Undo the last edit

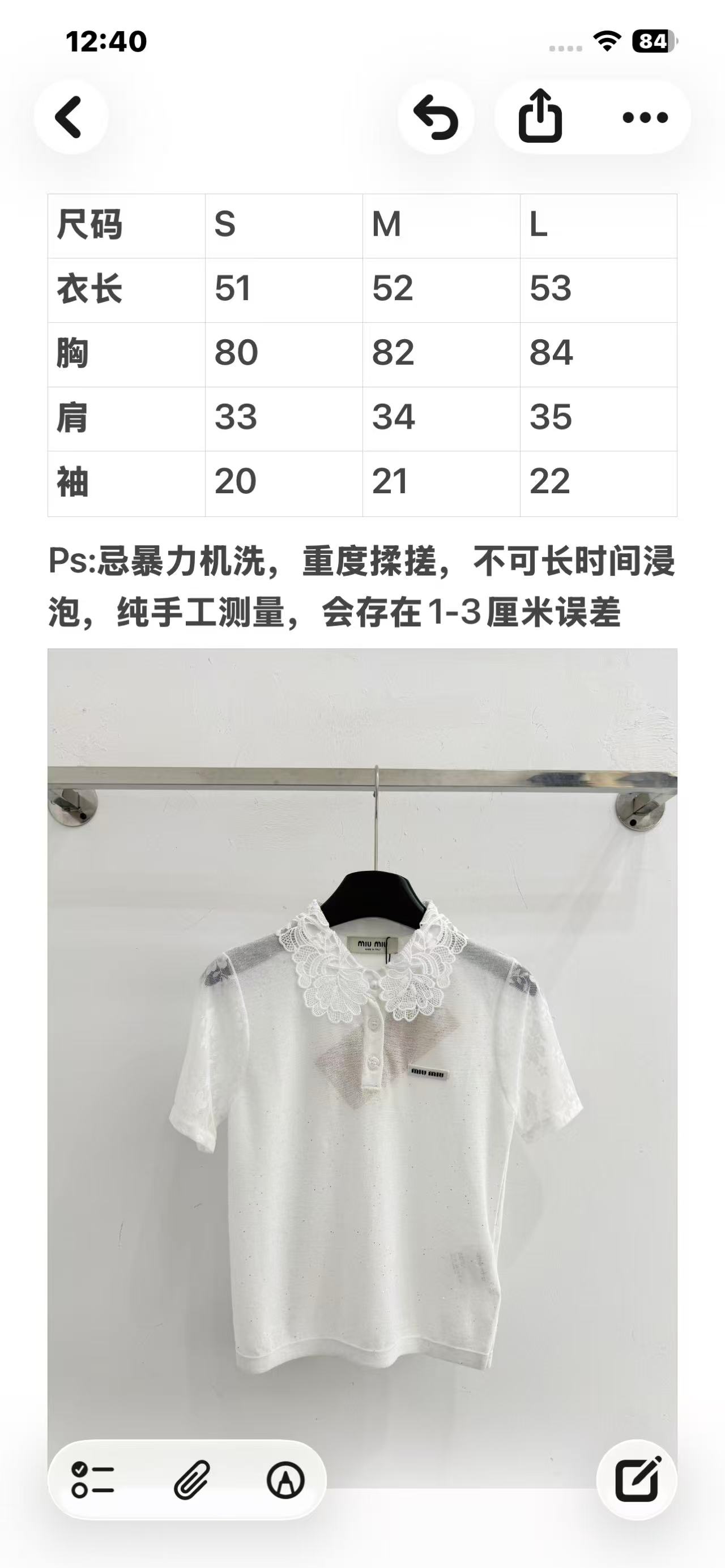click(x=436, y=117)
